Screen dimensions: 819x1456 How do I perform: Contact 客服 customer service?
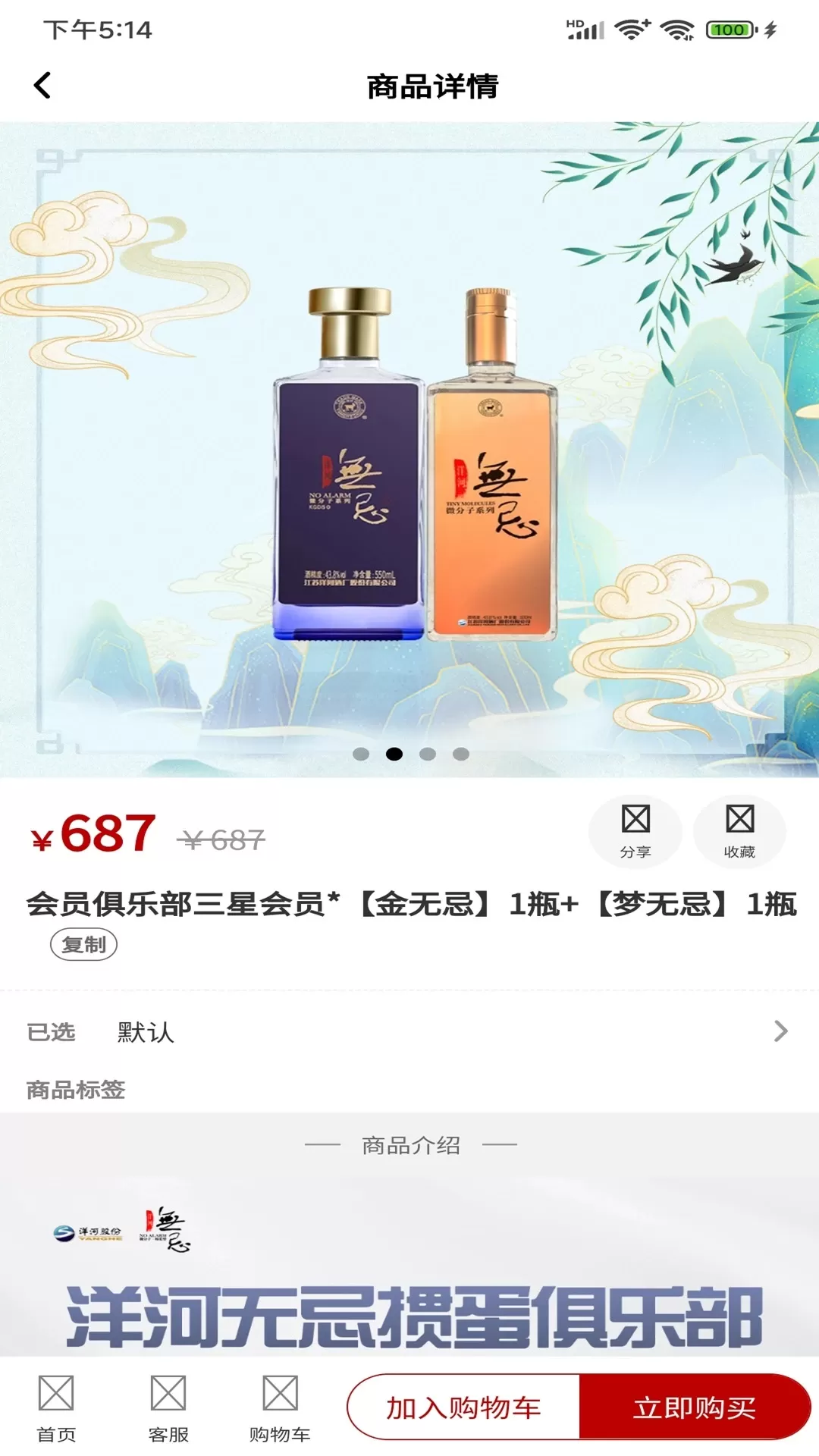point(168,1409)
